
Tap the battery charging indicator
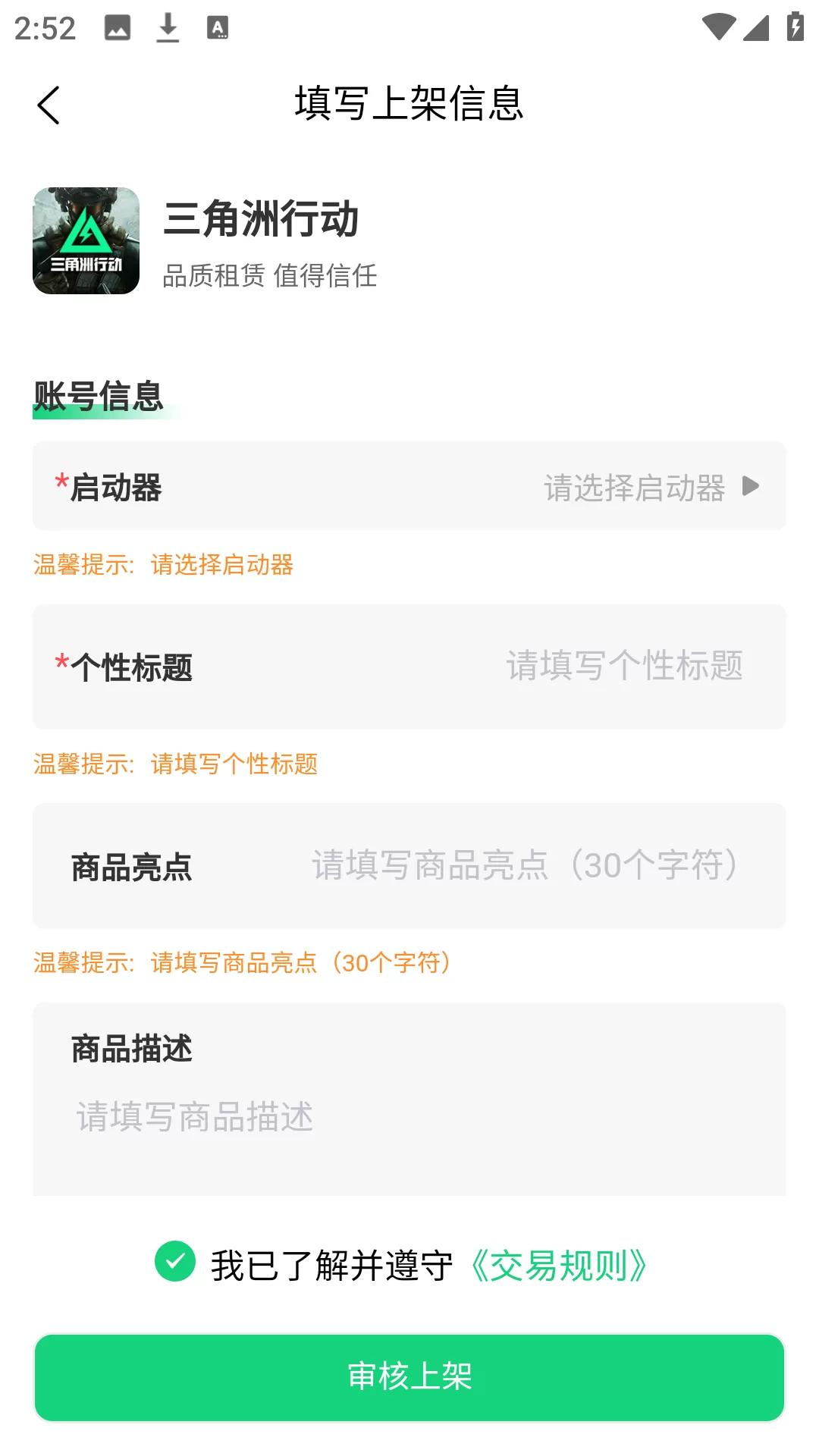[x=794, y=27]
